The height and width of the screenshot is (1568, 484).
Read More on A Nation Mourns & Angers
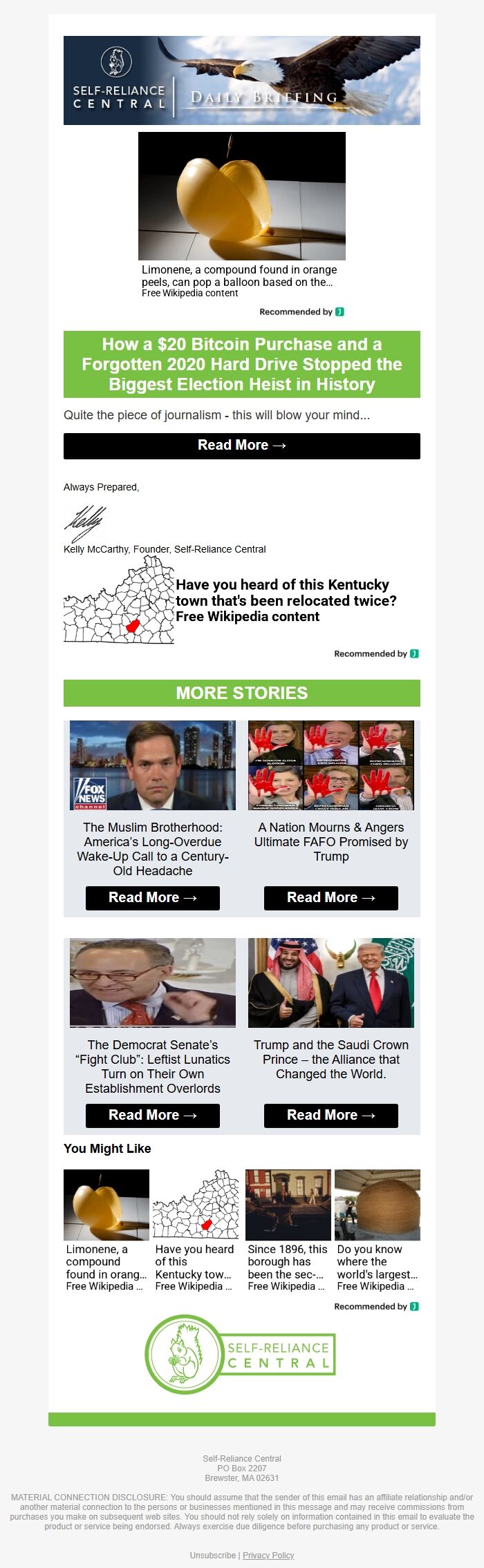[331, 897]
